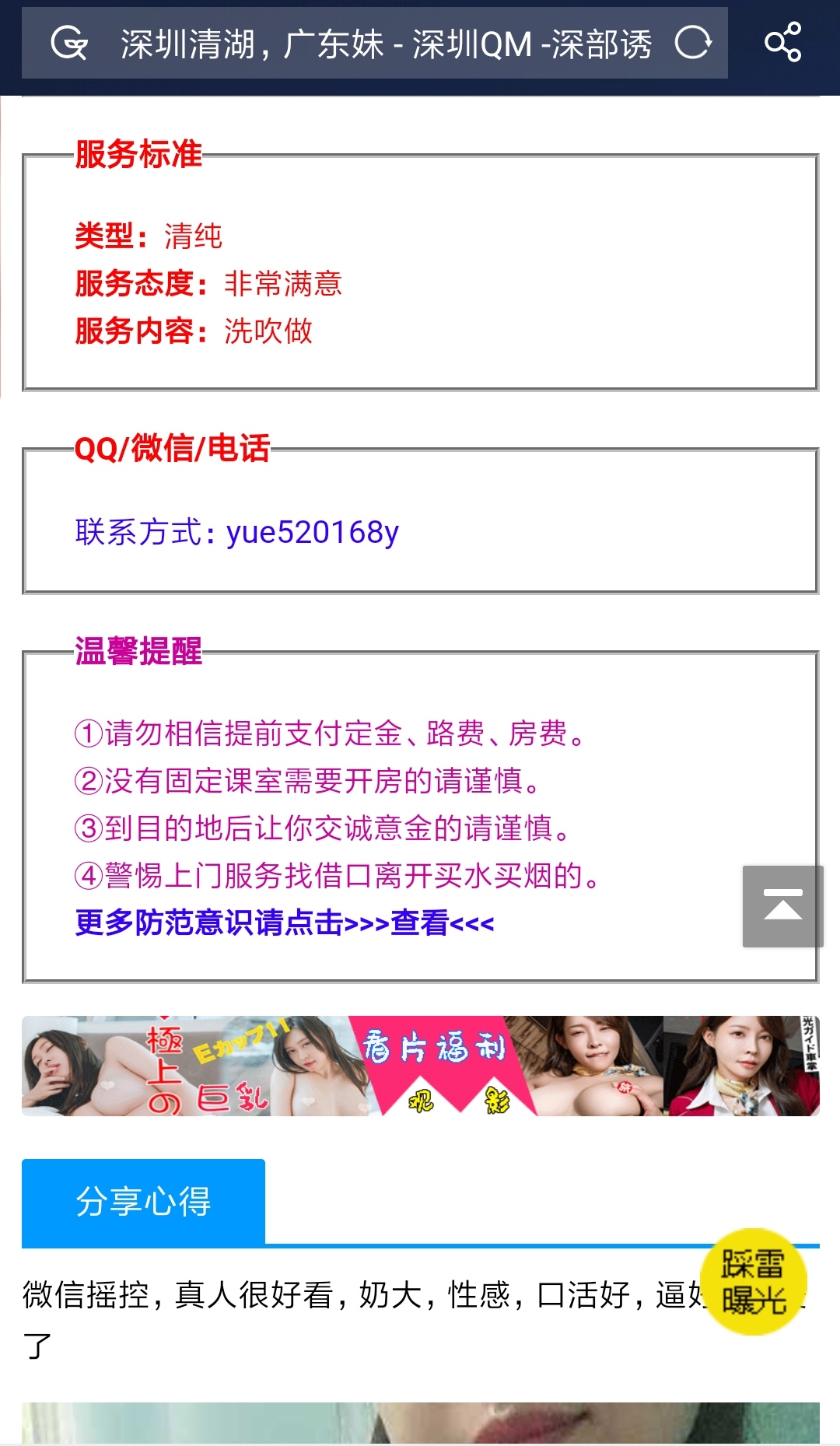This screenshot has width=840, height=1446.
Task: Share this web page
Action: pos(782,42)
